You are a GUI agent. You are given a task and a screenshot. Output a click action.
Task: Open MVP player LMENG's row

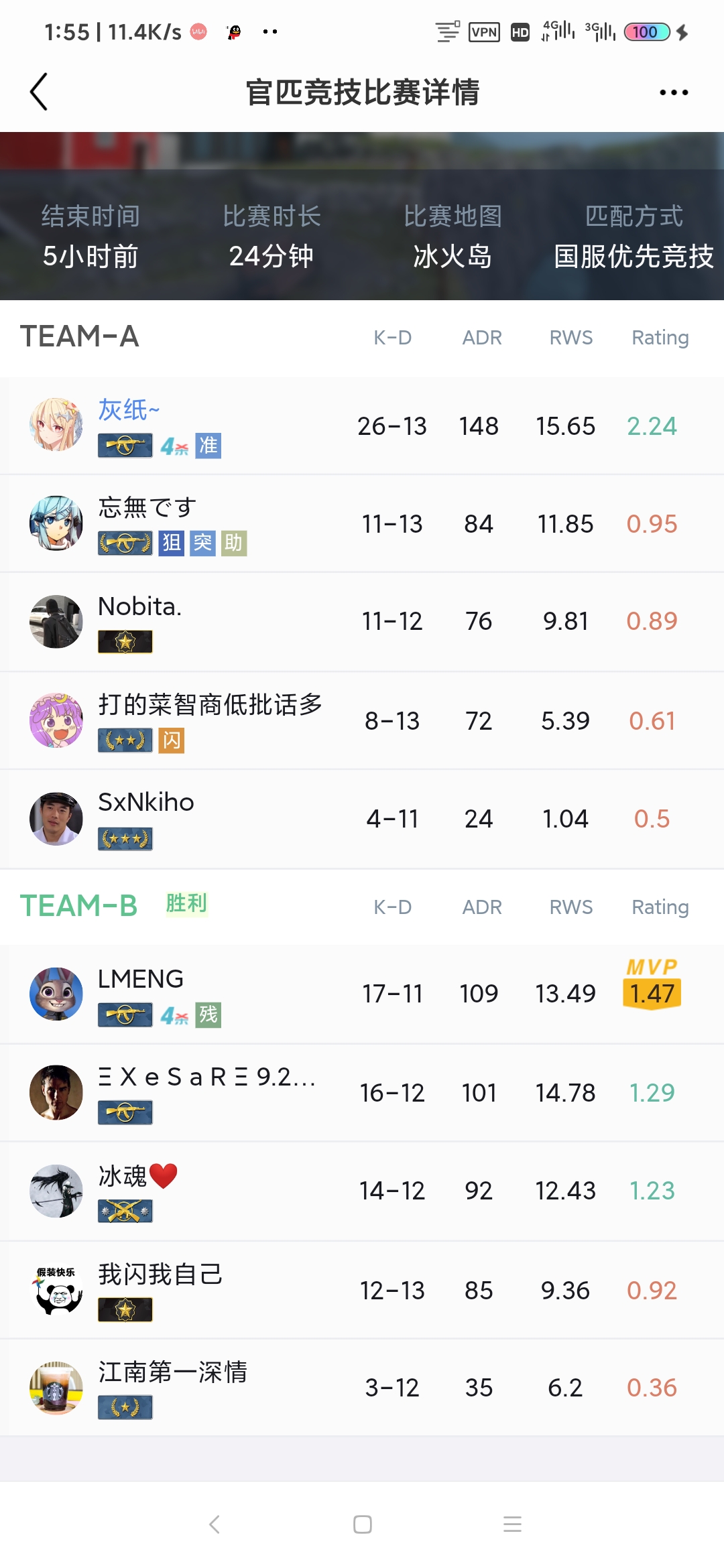tap(362, 994)
